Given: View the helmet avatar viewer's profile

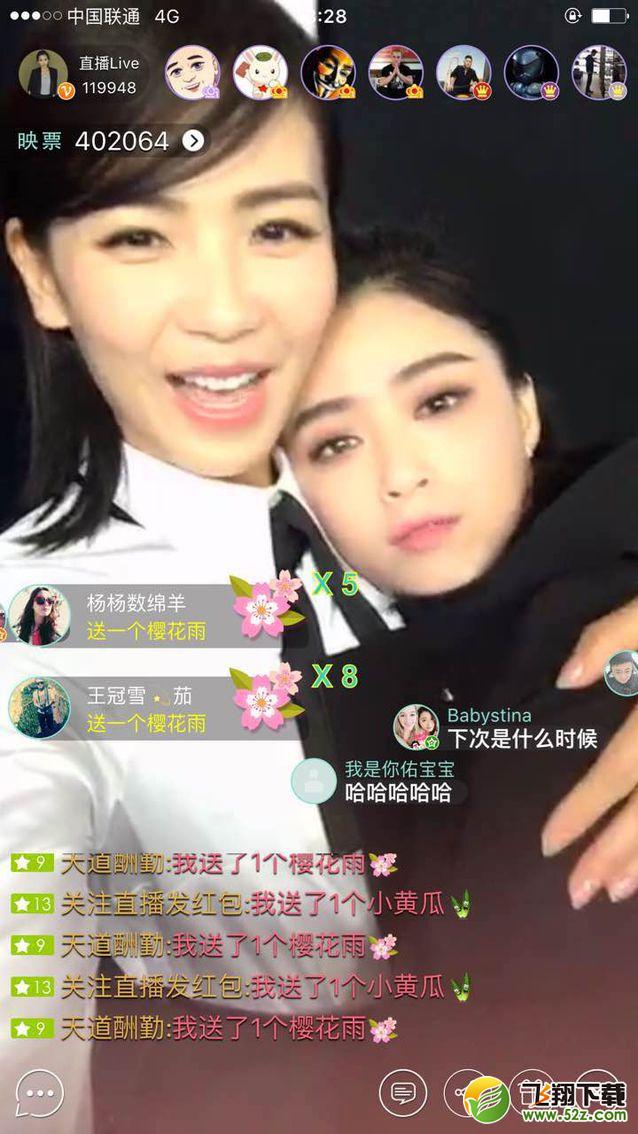Looking at the screenshot, I should click(x=531, y=72).
